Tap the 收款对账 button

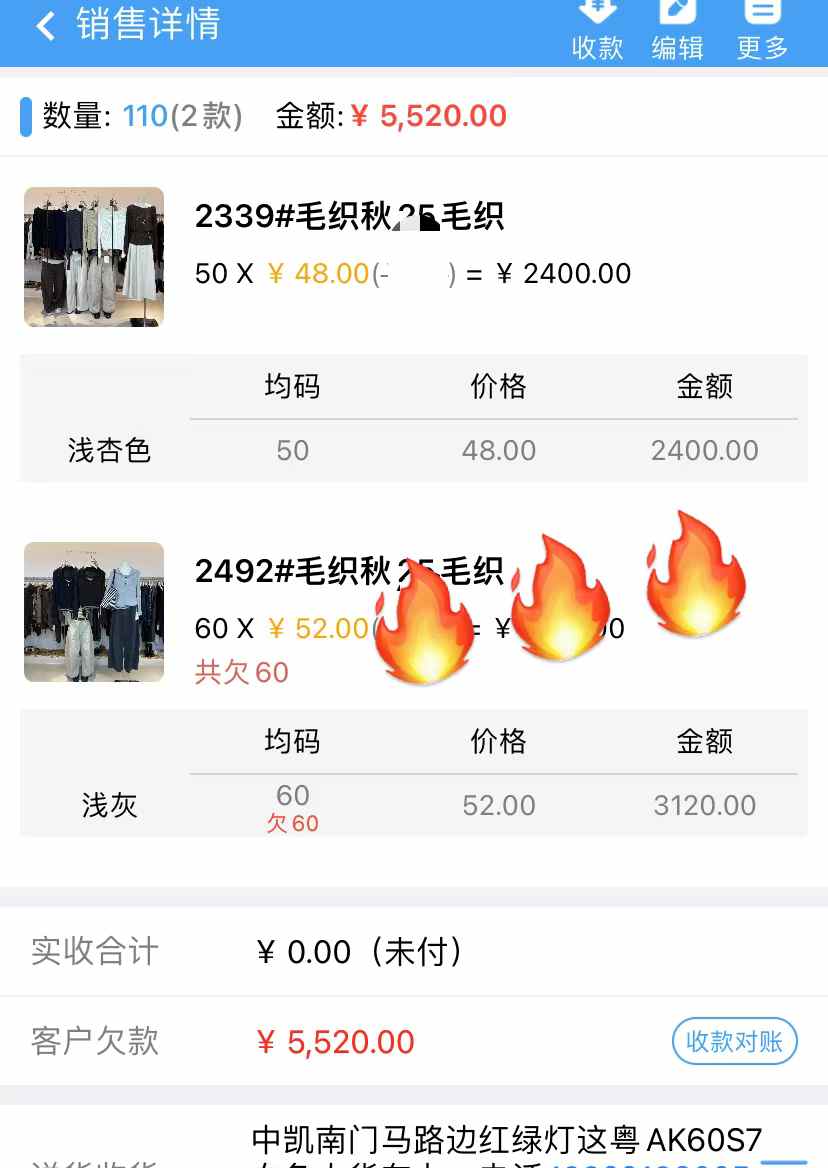(x=734, y=1041)
